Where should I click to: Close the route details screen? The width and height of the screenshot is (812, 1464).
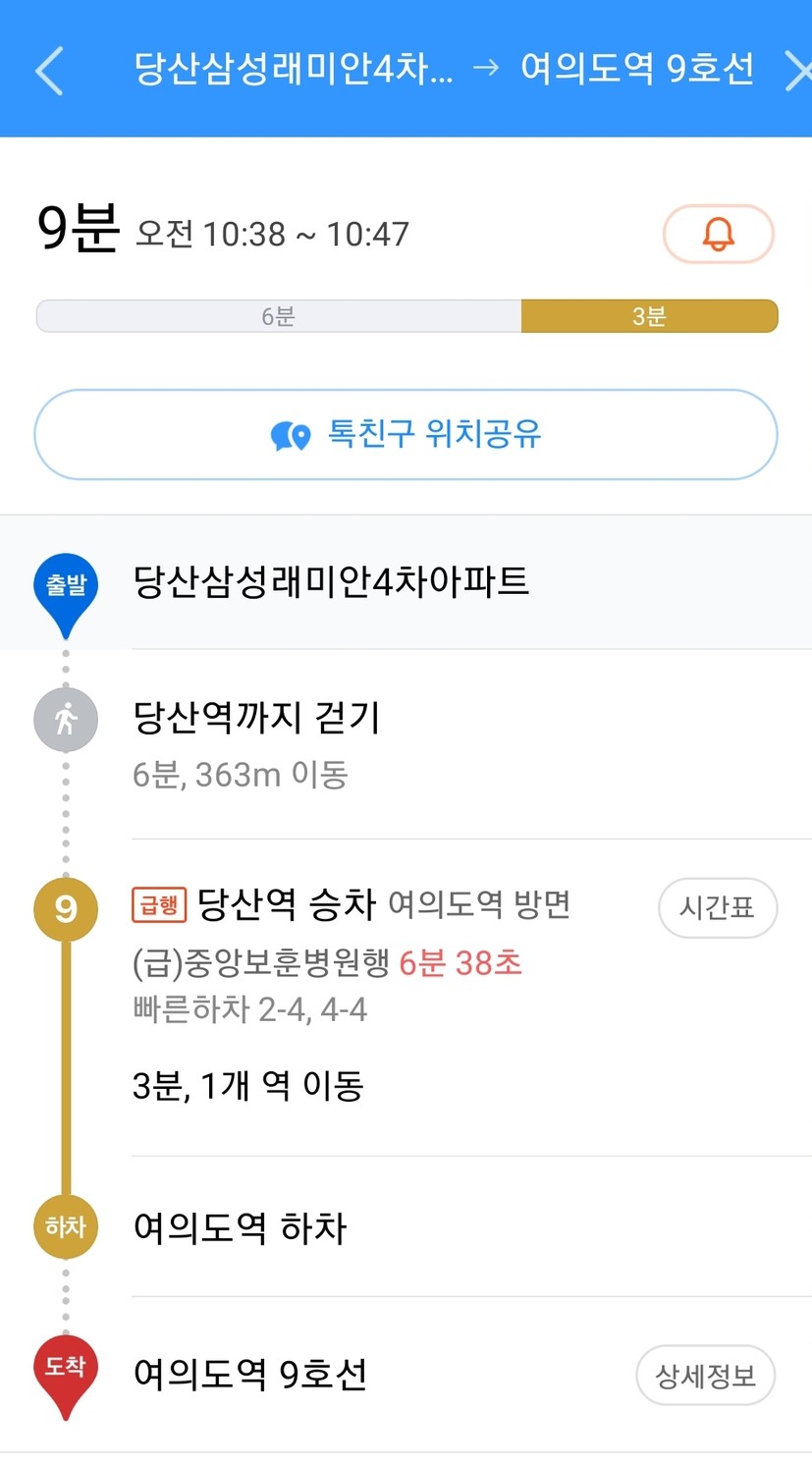point(797,70)
